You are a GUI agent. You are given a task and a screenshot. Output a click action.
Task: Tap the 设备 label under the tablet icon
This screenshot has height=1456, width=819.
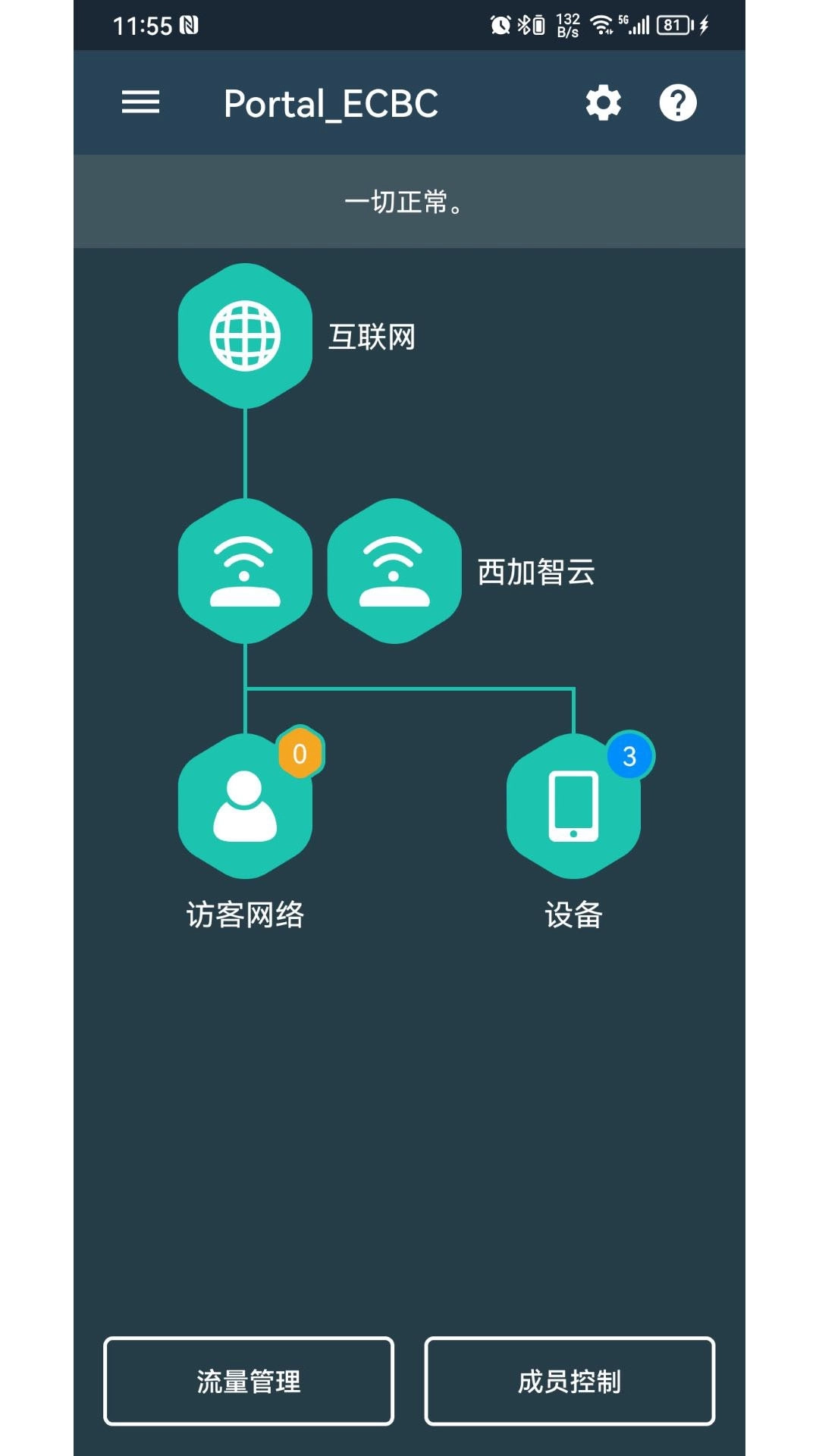(573, 915)
